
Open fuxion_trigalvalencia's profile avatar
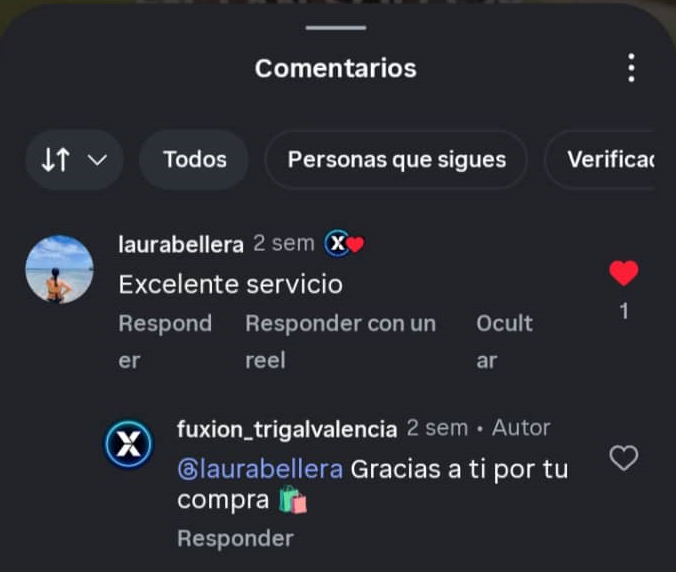pos(129,444)
